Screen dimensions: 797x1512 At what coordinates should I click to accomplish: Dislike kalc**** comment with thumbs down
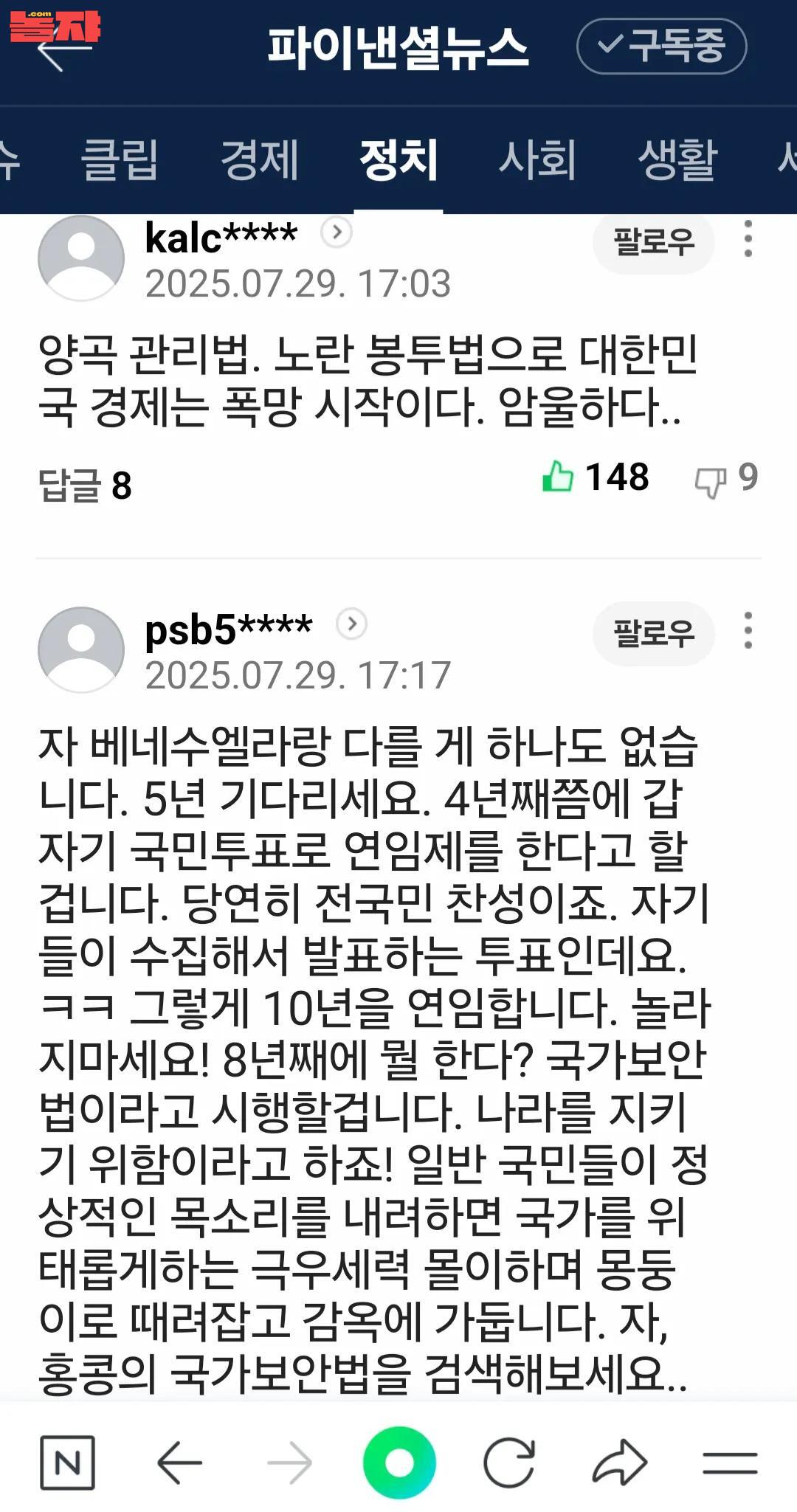710,482
